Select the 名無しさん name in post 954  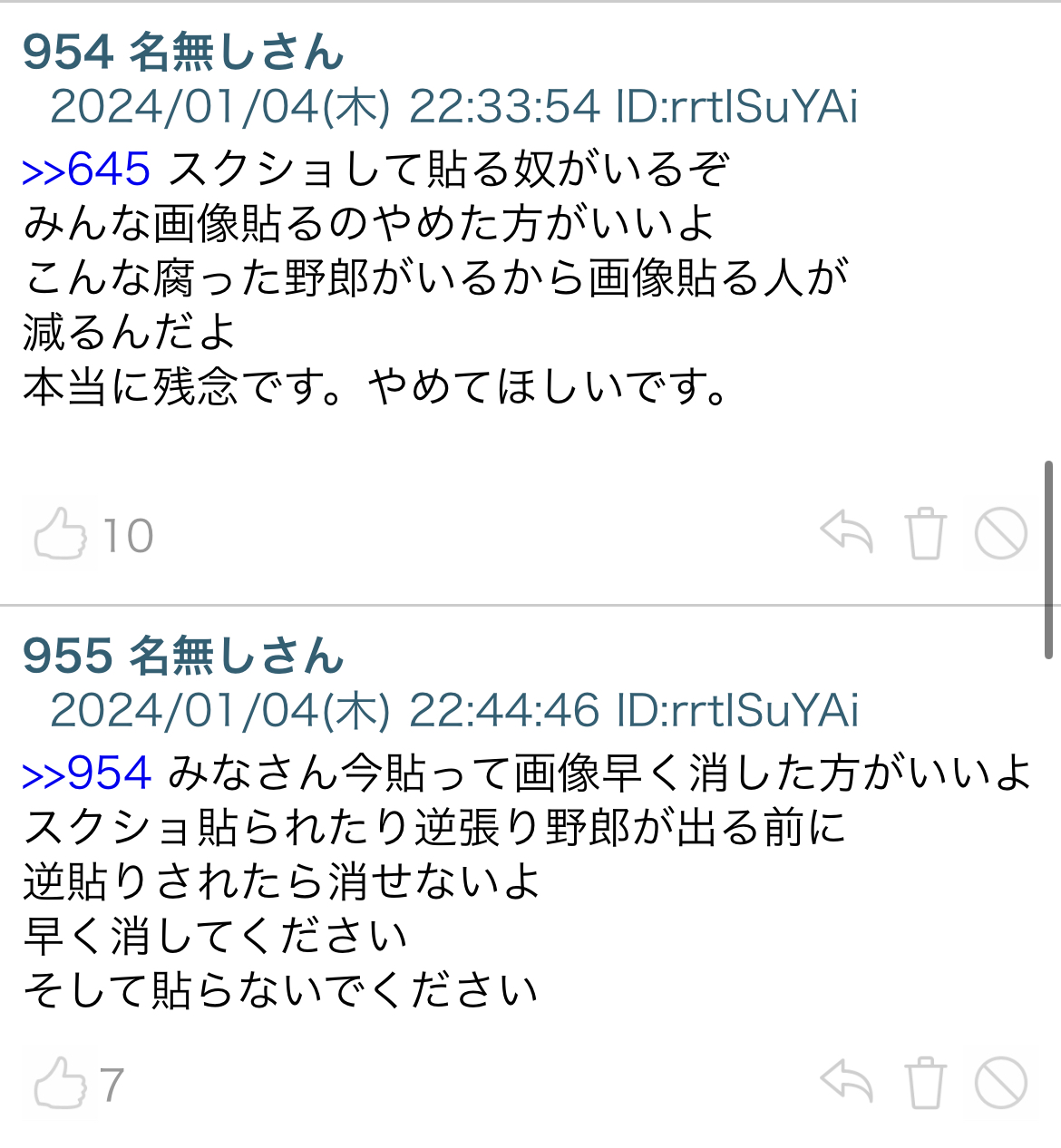point(240,54)
